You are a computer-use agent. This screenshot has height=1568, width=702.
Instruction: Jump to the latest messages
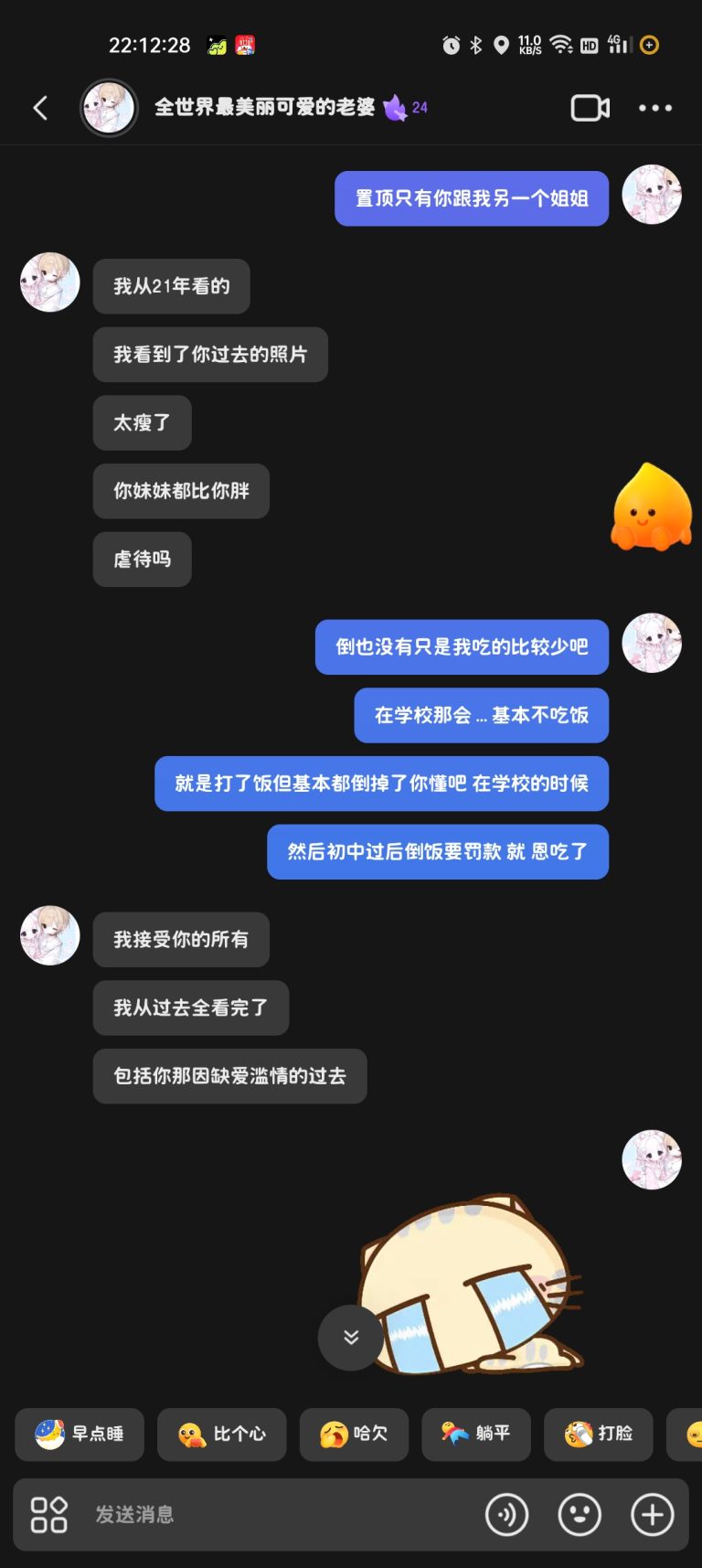click(350, 1338)
